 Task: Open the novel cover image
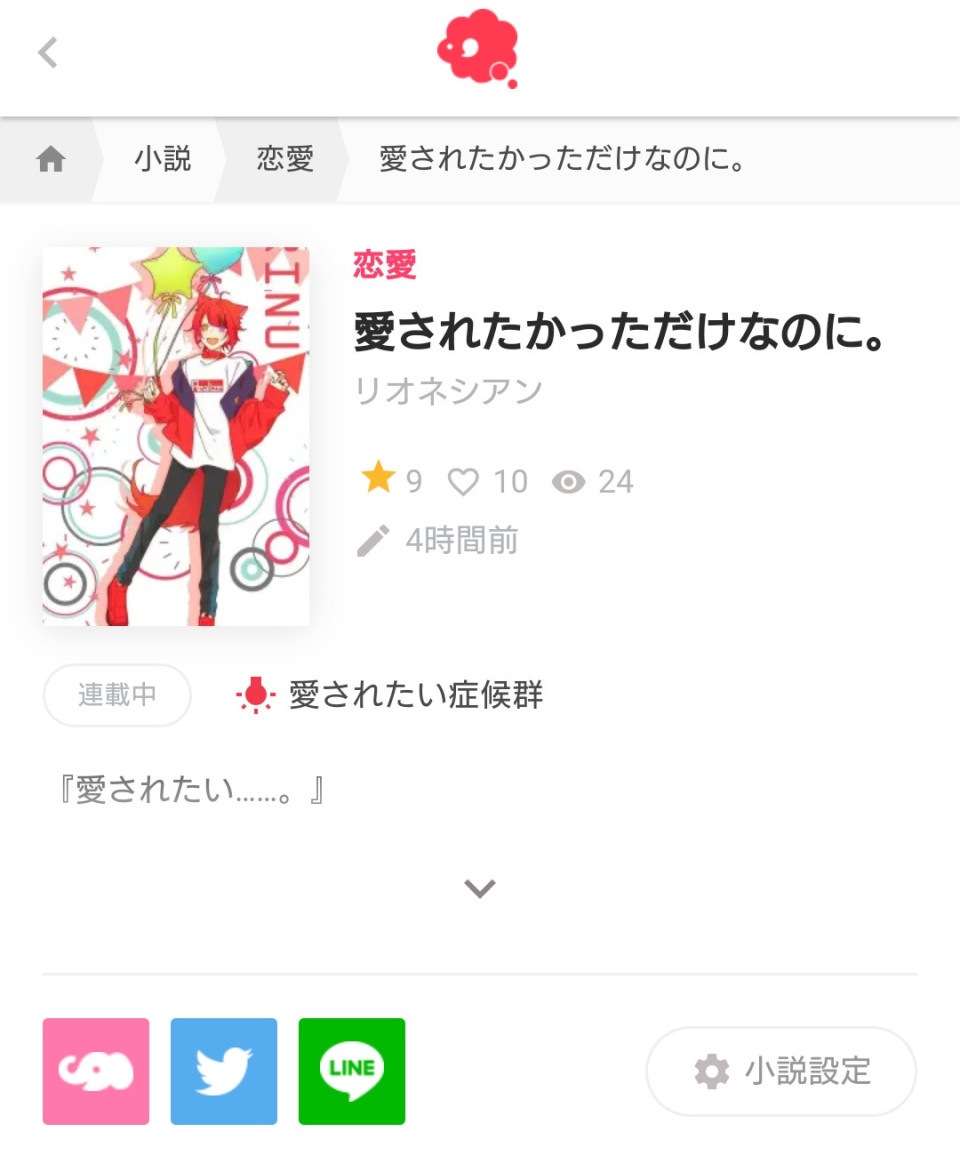tap(176, 436)
